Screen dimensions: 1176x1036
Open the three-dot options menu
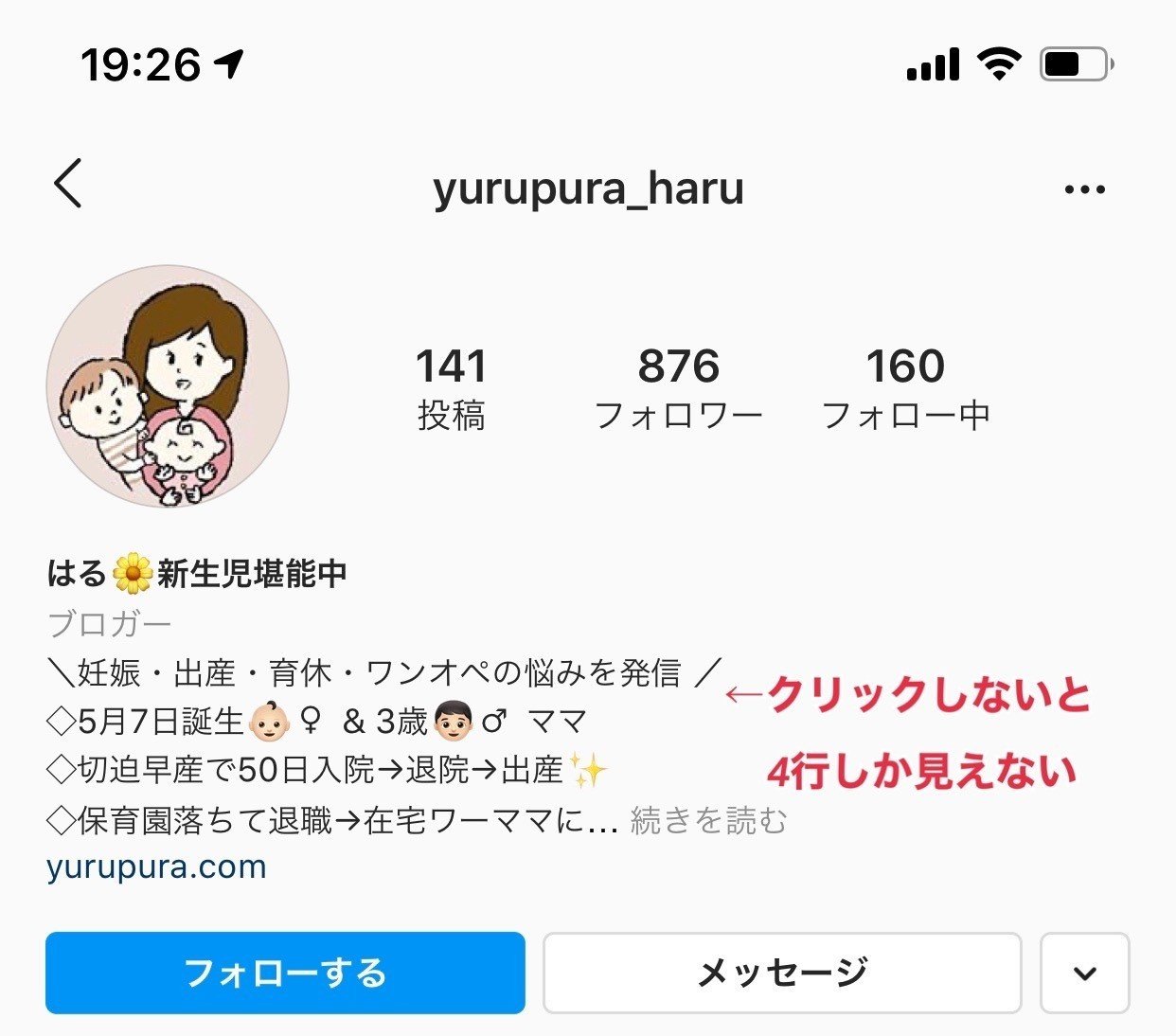coord(1084,189)
